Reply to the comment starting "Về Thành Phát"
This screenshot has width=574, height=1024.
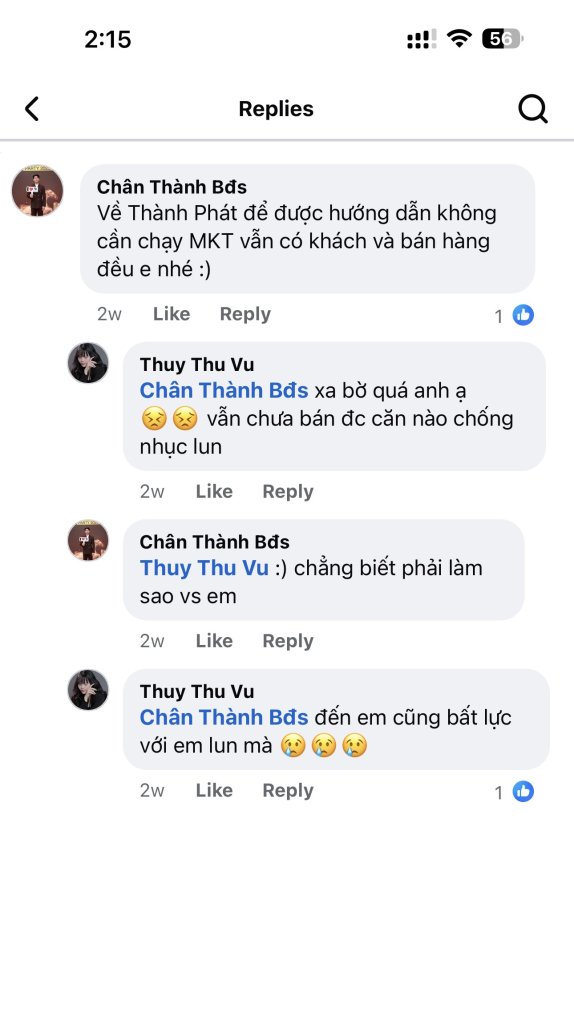pyautogui.click(x=245, y=314)
